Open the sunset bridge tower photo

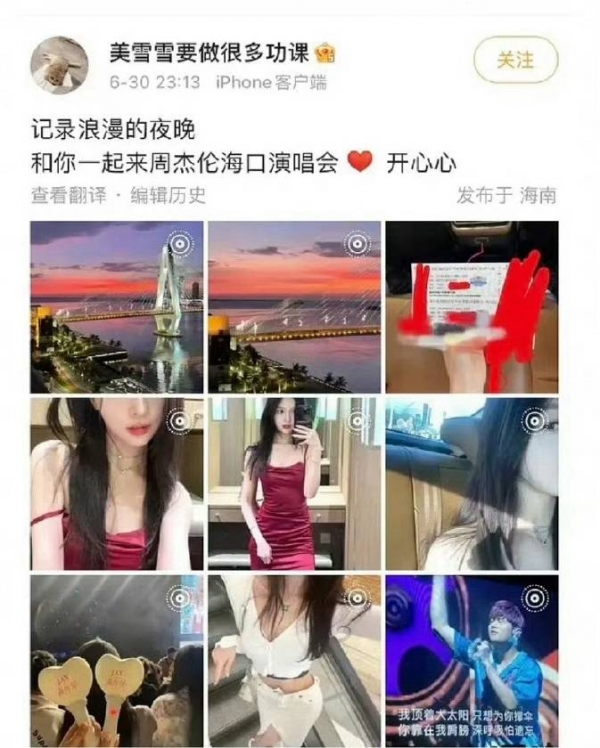(x=117, y=306)
